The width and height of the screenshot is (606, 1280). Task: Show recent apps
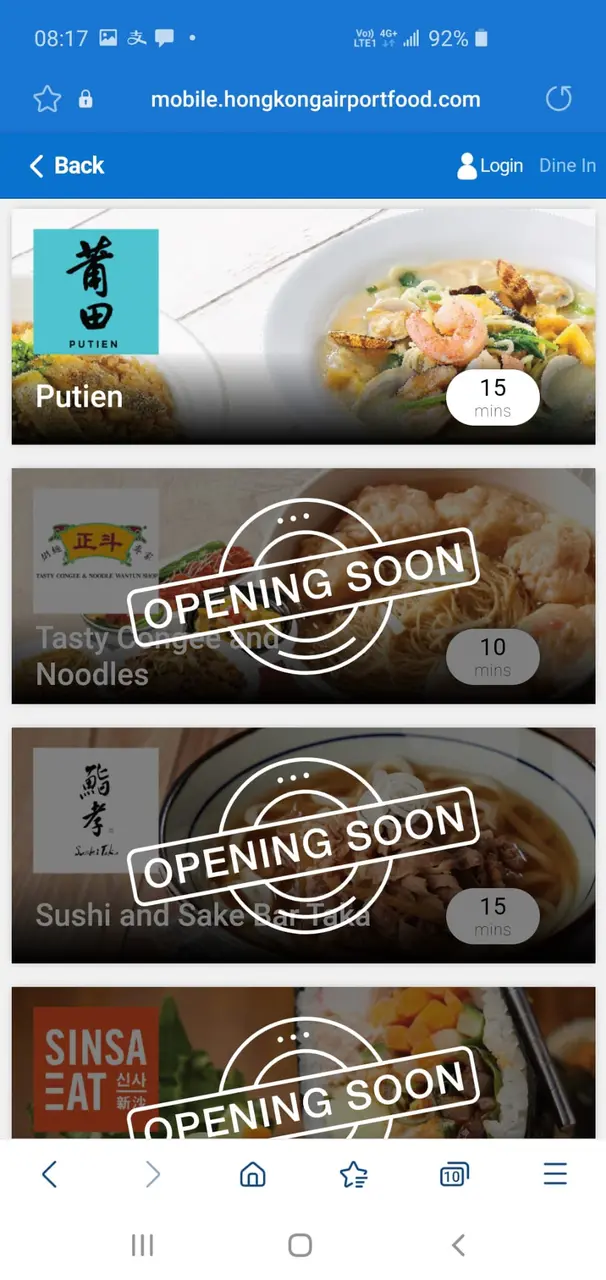tap(143, 1244)
